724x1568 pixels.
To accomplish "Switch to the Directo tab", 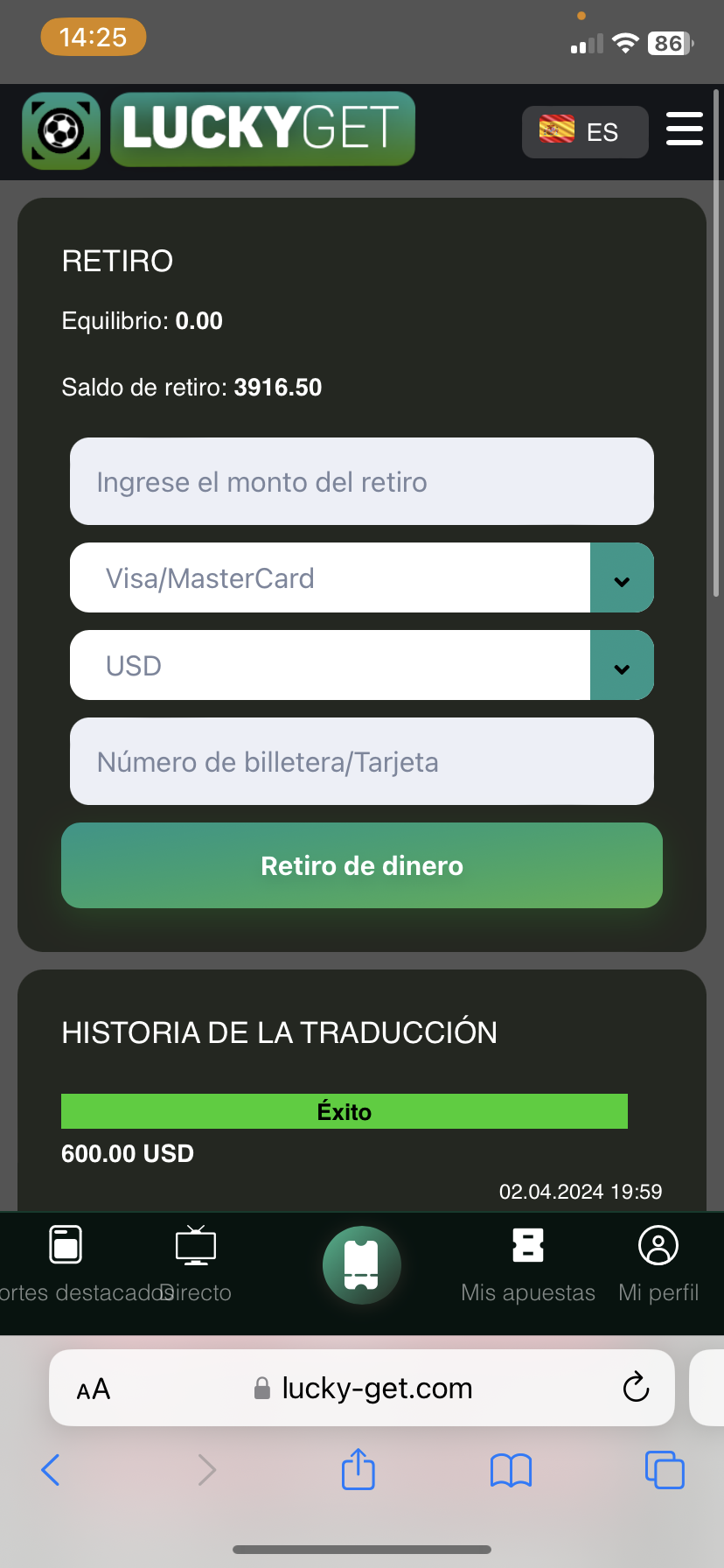I will tap(196, 1264).
